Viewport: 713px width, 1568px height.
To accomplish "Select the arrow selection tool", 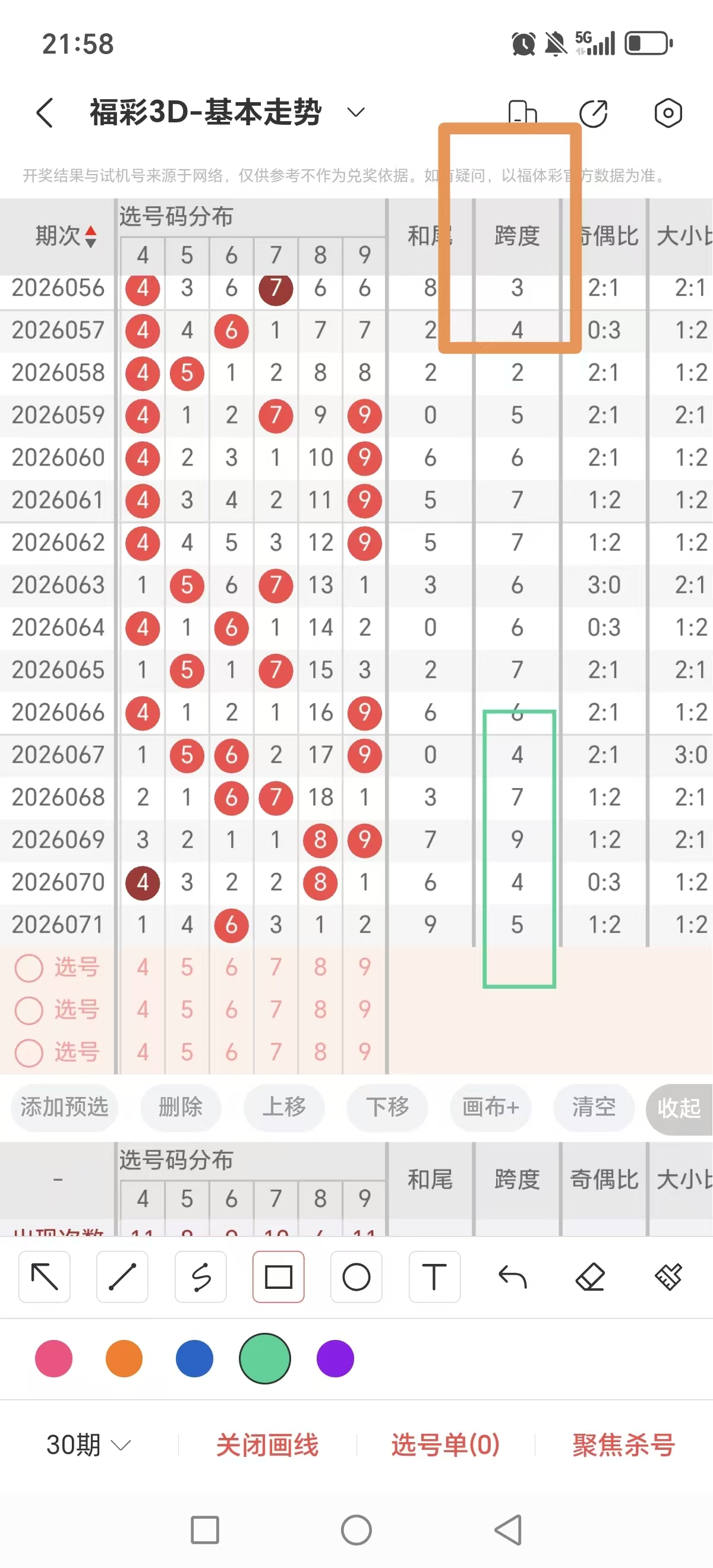I will tap(44, 1278).
